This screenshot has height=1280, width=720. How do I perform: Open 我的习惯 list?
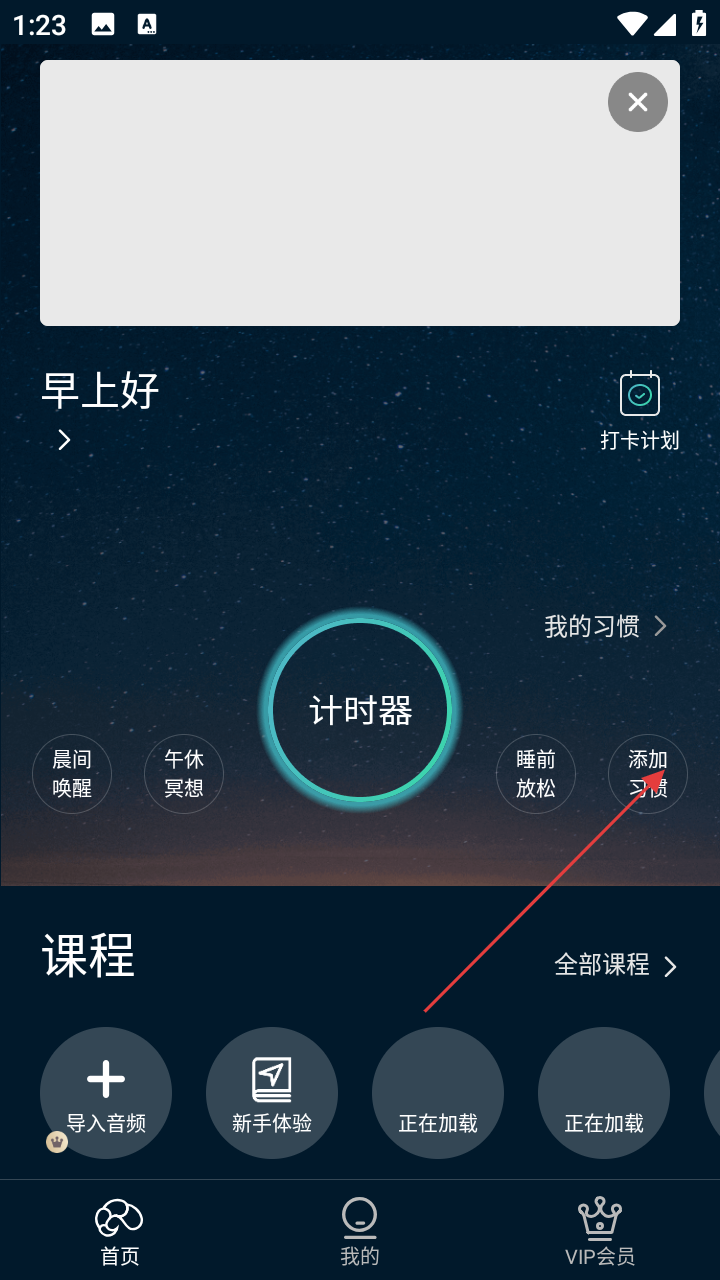pyautogui.click(x=605, y=627)
